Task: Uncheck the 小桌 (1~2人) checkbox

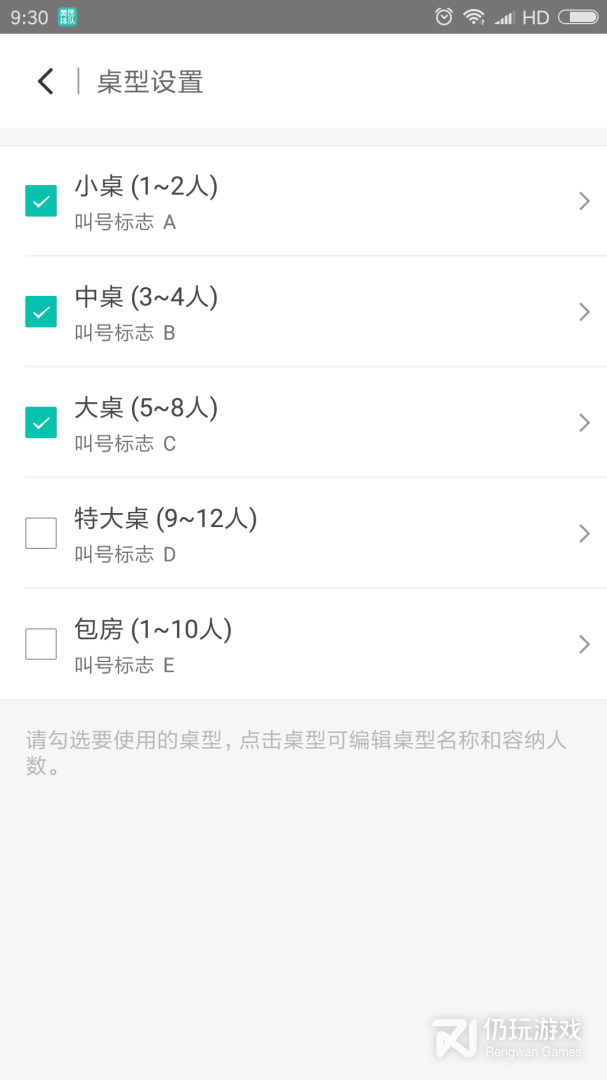Action: 41,201
